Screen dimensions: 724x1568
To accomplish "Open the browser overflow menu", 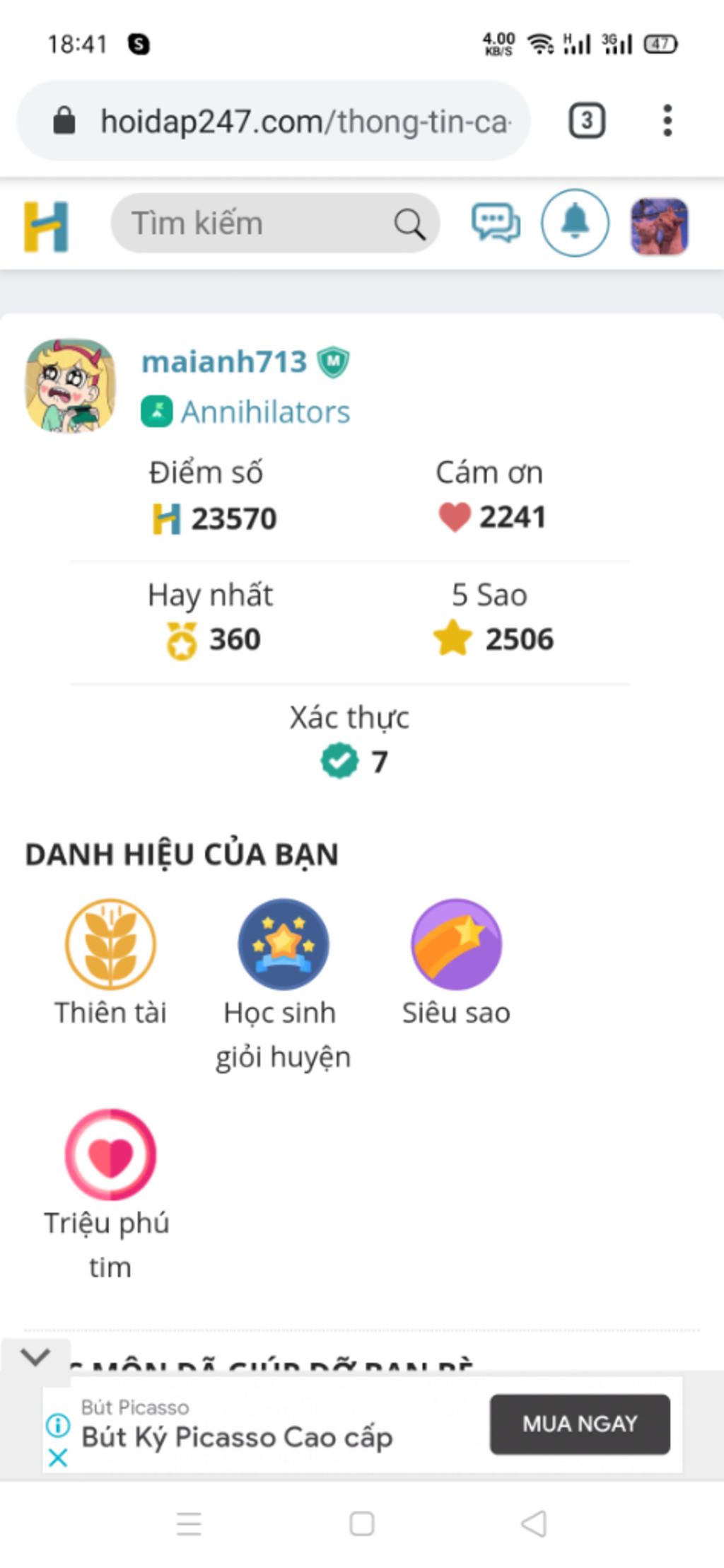I will click(x=667, y=121).
